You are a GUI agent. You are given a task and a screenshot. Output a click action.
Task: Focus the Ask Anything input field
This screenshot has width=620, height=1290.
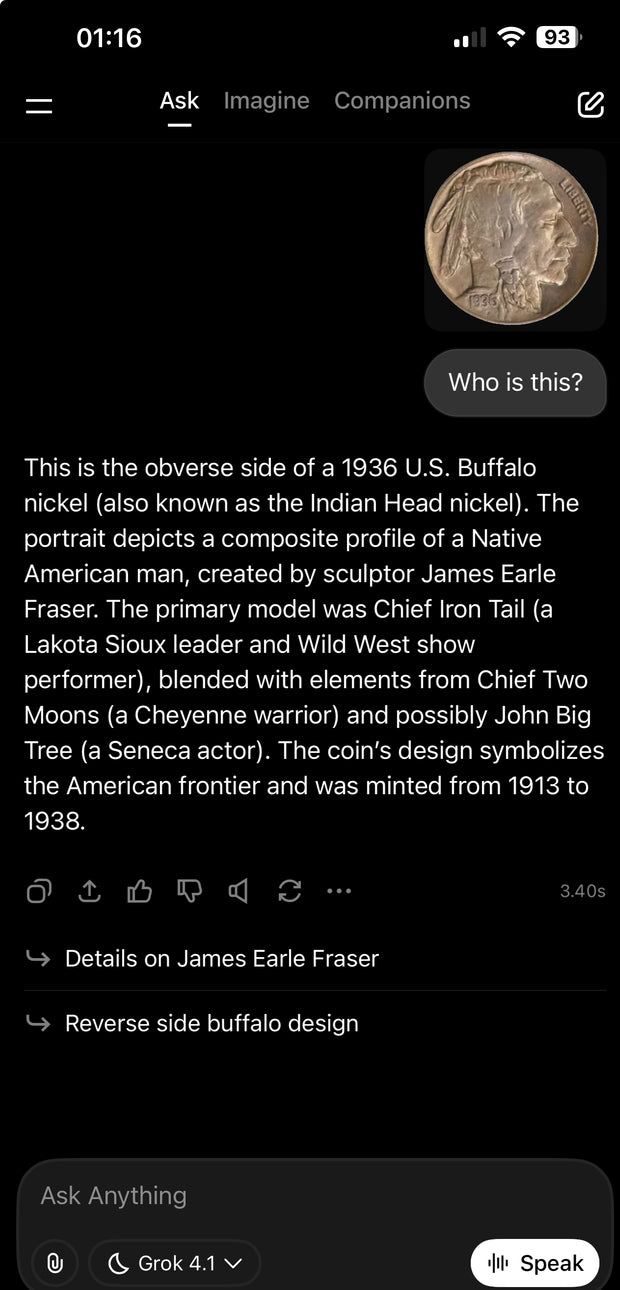pos(300,1196)
